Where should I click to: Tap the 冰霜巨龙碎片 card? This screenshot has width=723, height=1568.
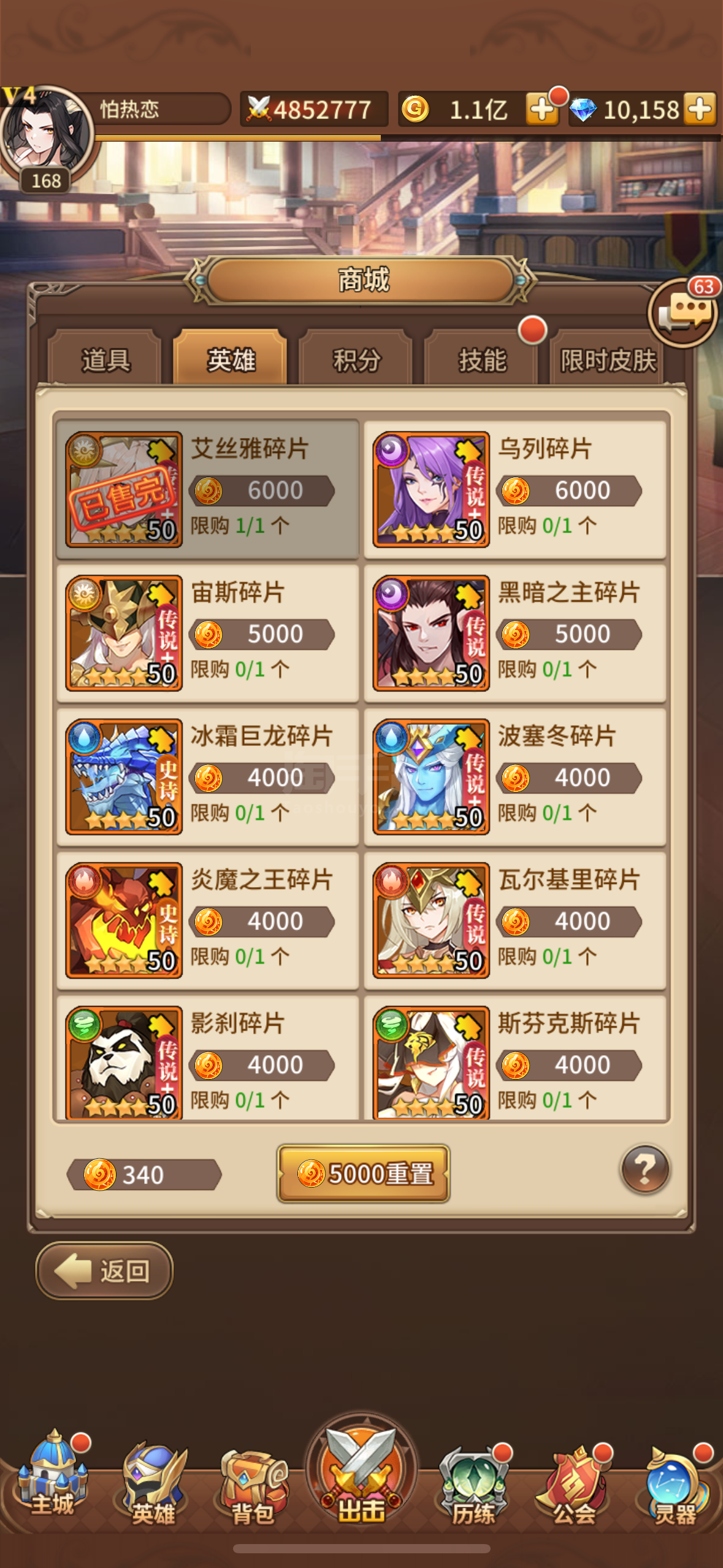tap(208, 777)
